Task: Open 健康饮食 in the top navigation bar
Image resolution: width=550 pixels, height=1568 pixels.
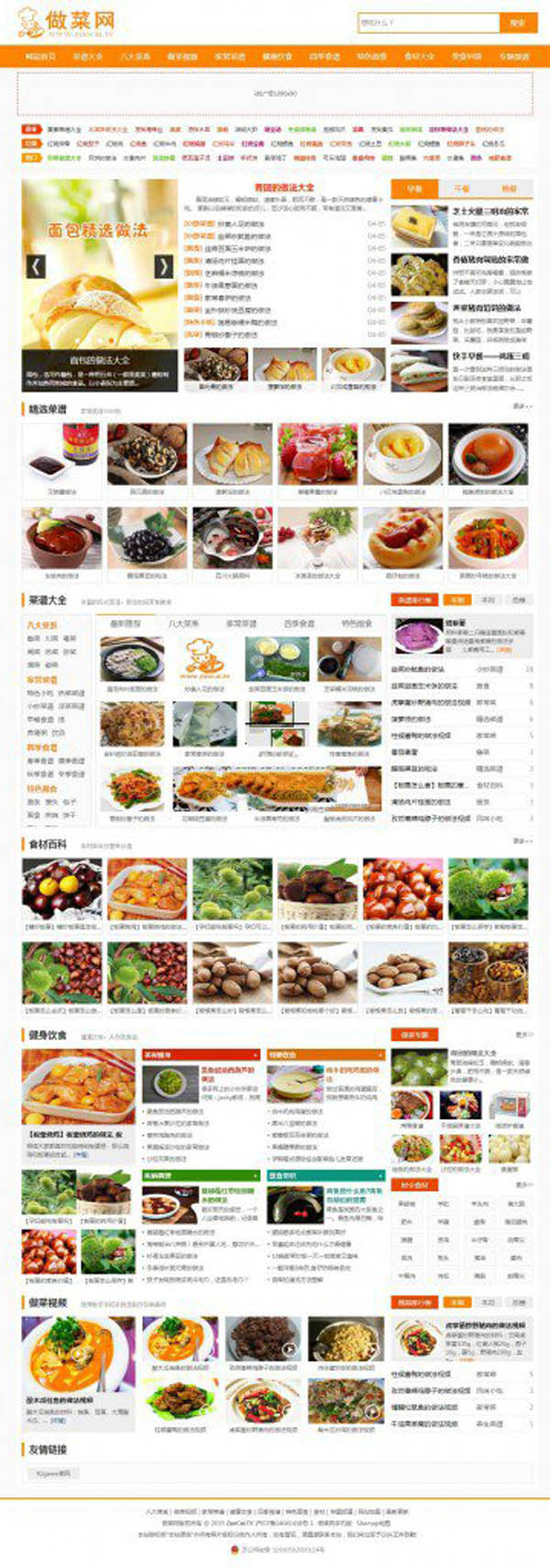Action: [277, 57]
